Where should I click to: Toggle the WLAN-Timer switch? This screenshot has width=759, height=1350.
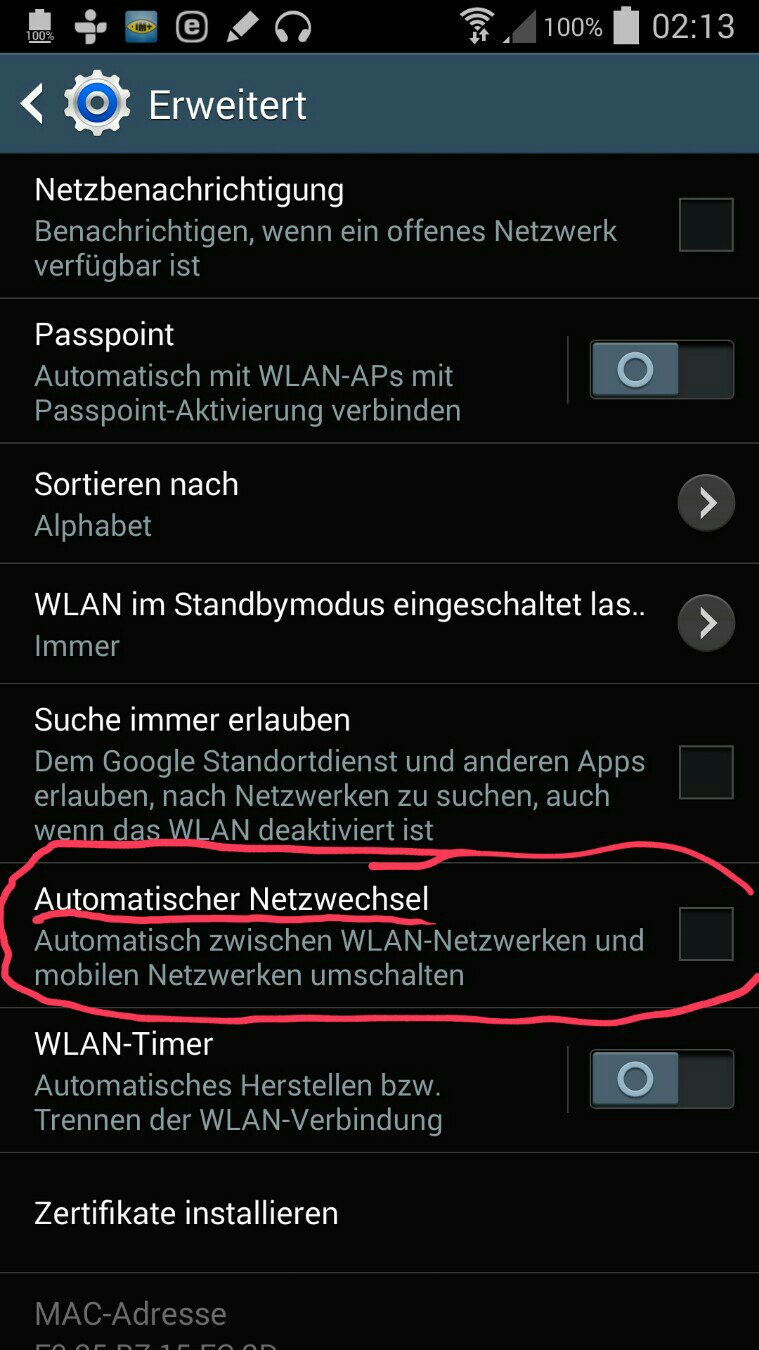click(x=661, y=1079)
